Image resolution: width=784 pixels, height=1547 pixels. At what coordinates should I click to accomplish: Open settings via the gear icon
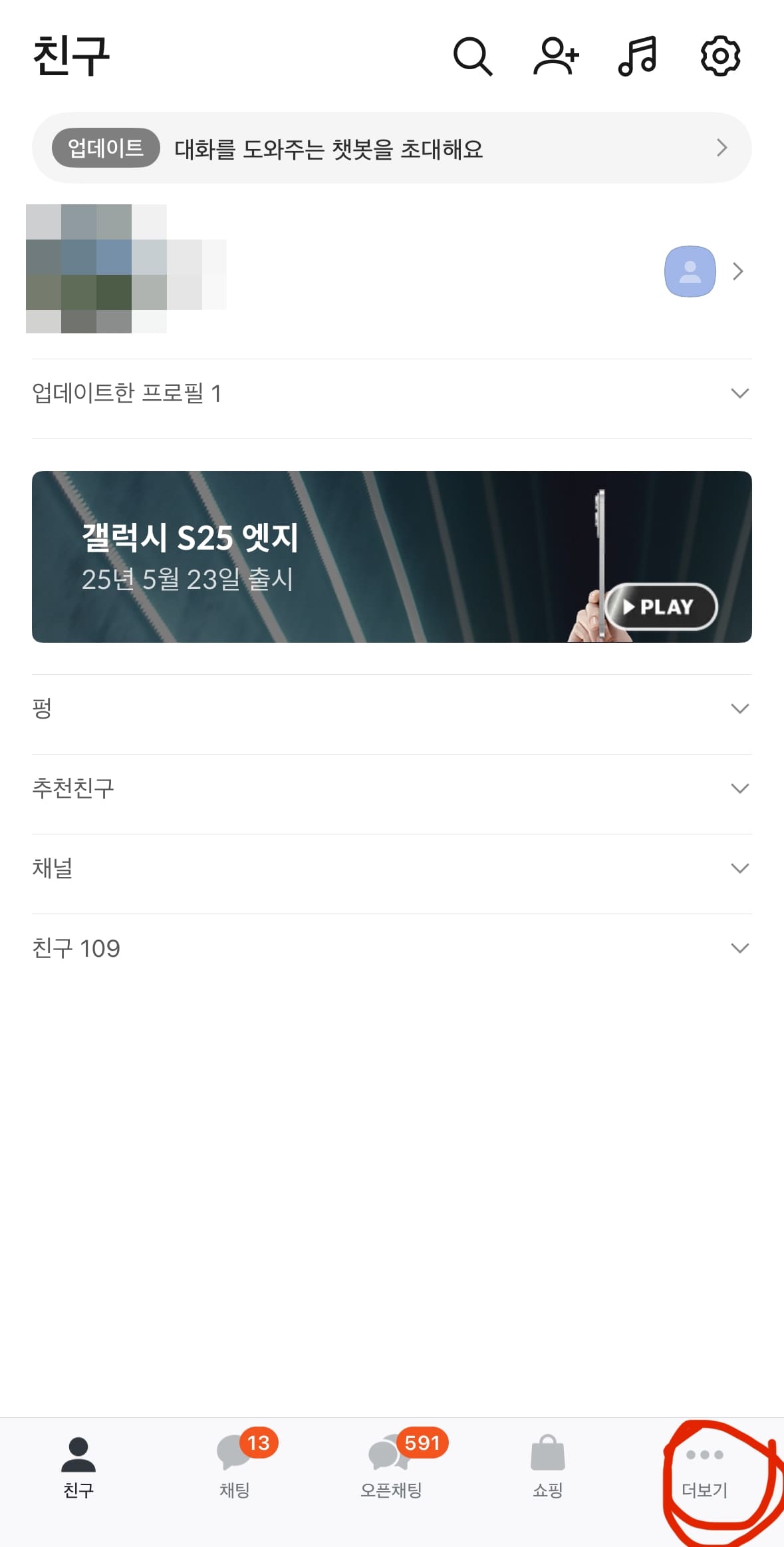pos(720,57)
